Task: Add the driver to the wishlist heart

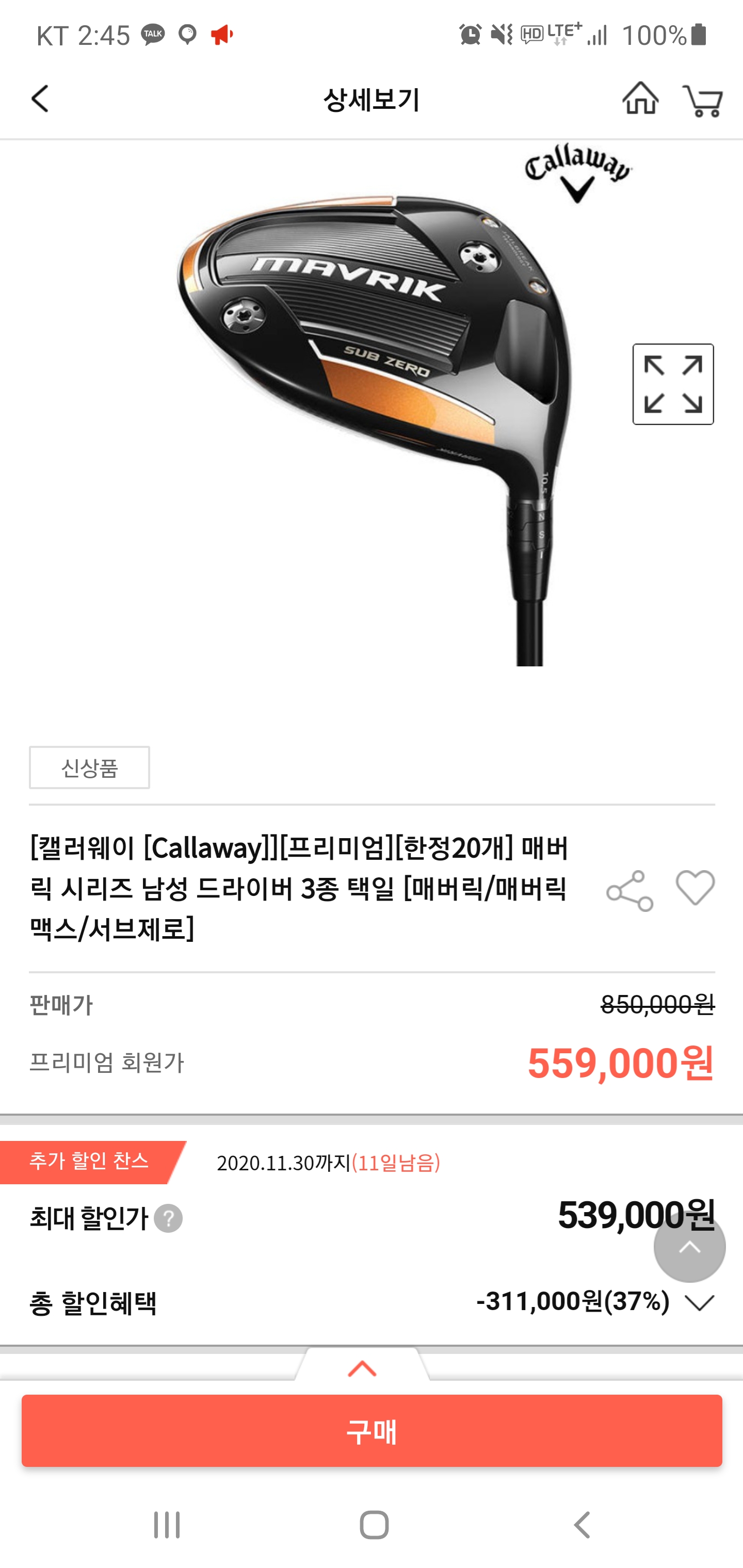Action: pyautogui.click(x=695, y=888)
